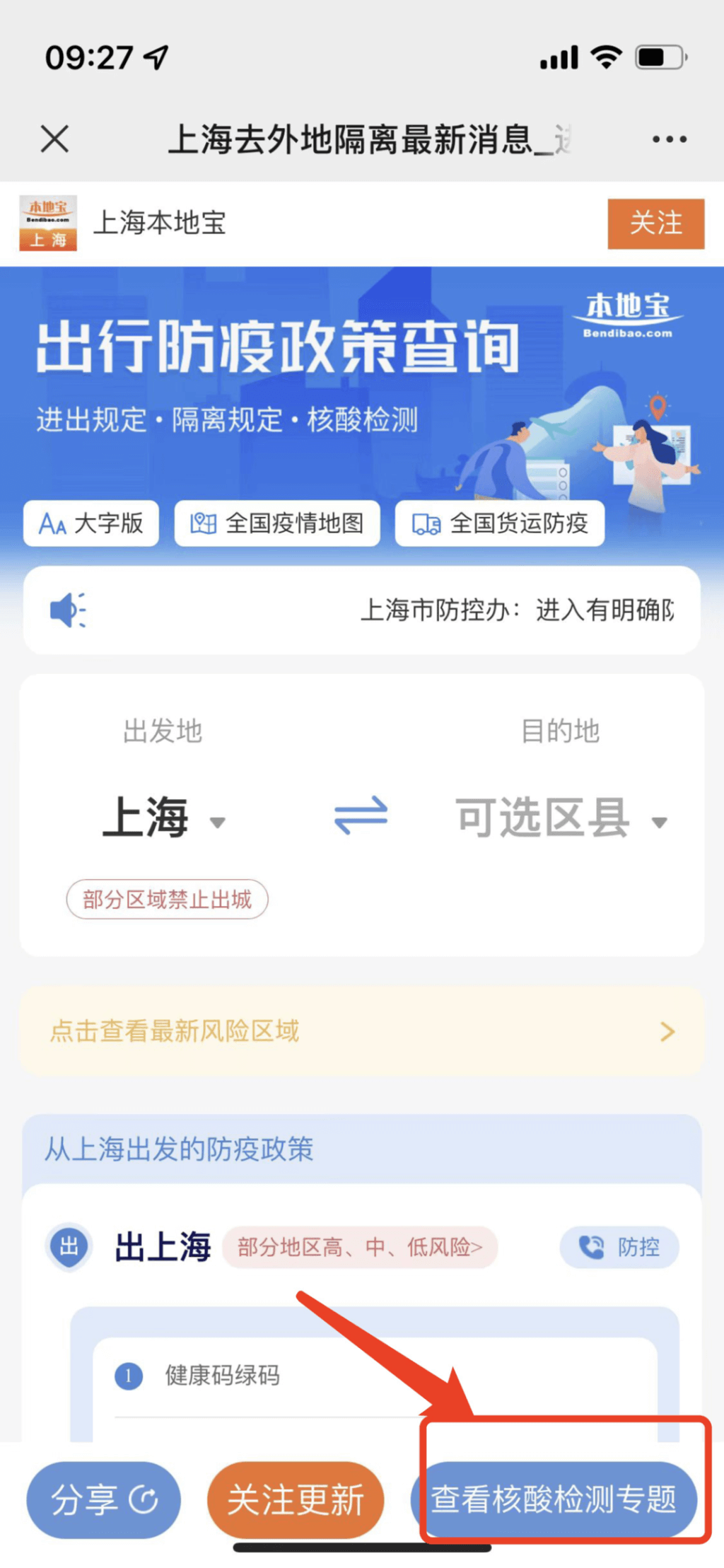724x1568 pixels.
Task: Switch to 大字版 large text mode
Action: tap(90, 523)
